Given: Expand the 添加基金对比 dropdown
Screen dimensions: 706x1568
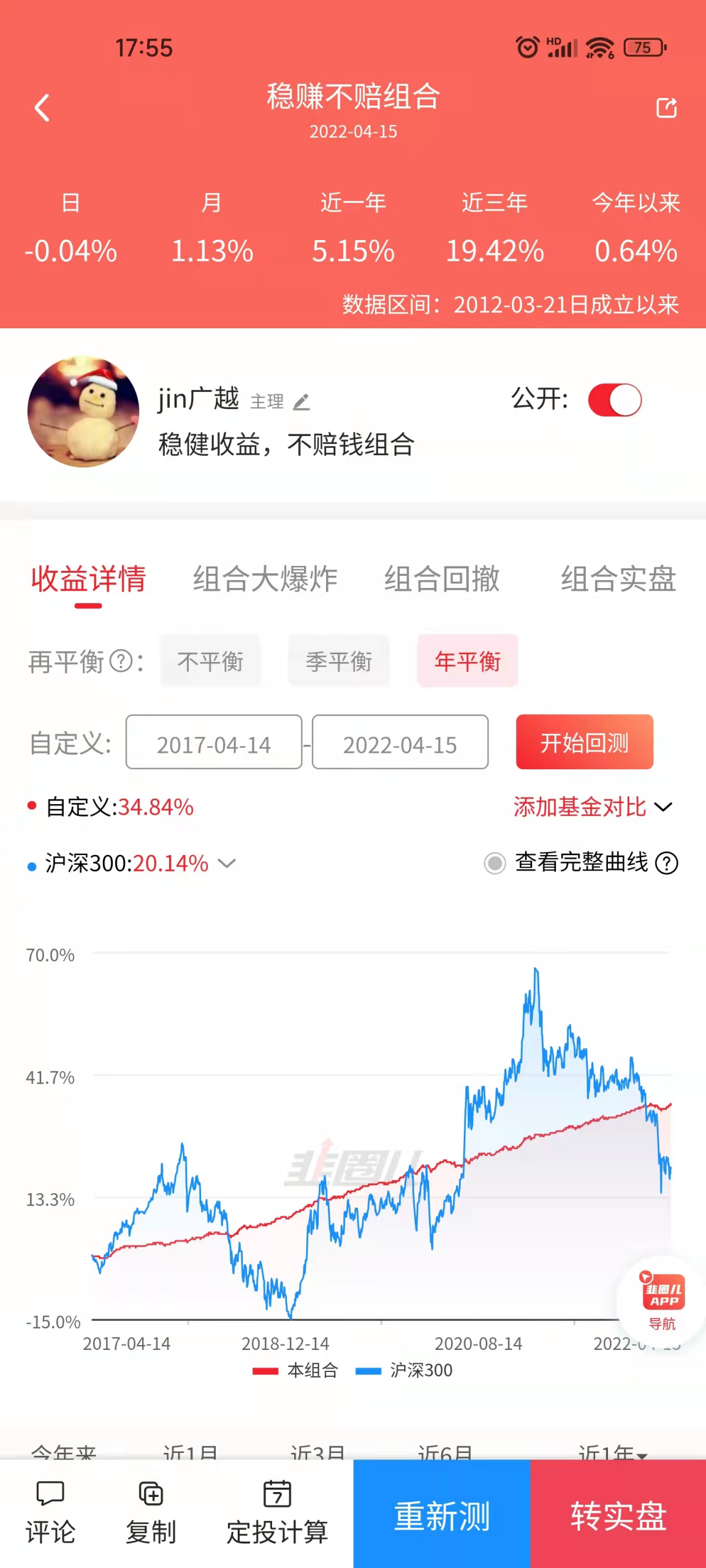Looking at the screenshot, I should [x=592, y=807].
